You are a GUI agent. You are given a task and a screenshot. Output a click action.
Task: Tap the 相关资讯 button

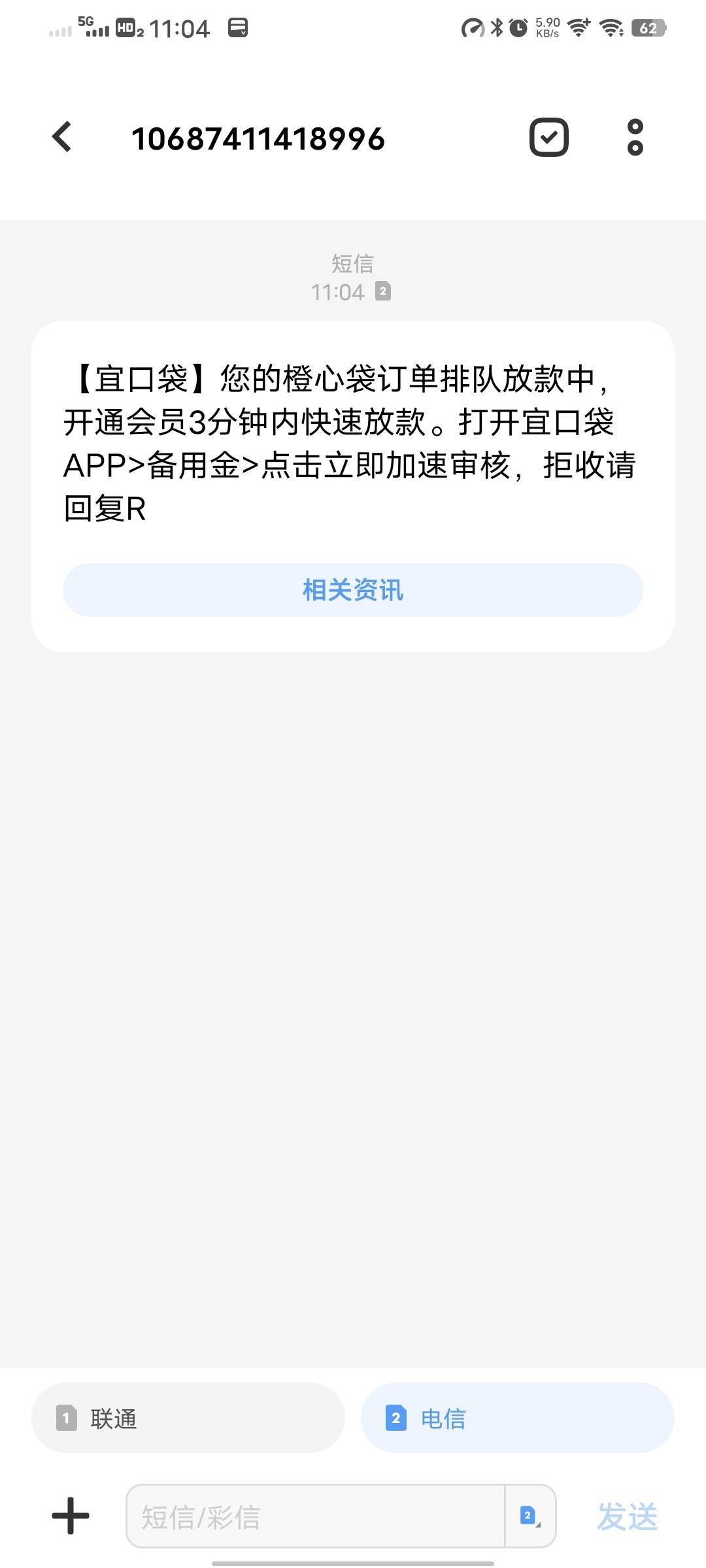point(353,590)
